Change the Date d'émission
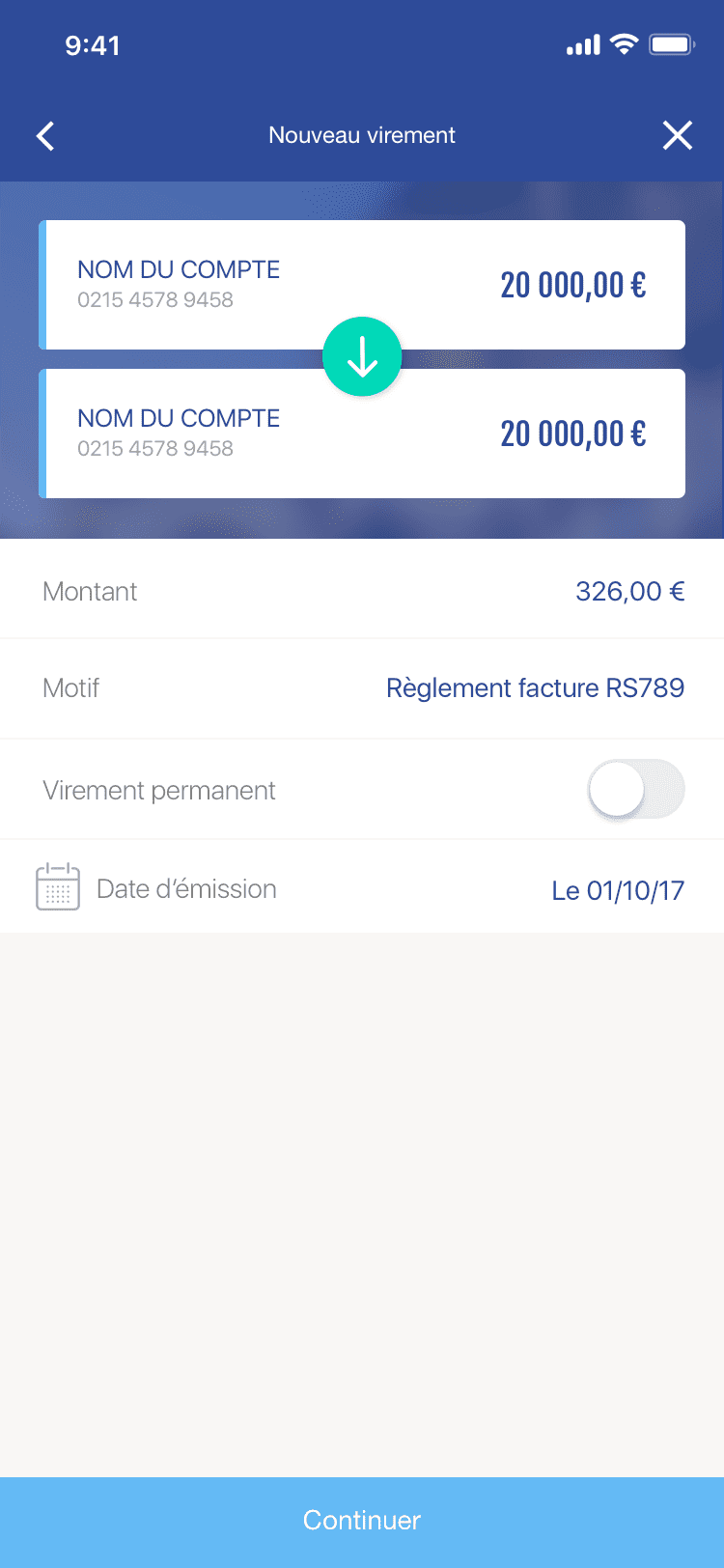The height and width of the screenshot is (1568, 724). pos(618,889)
